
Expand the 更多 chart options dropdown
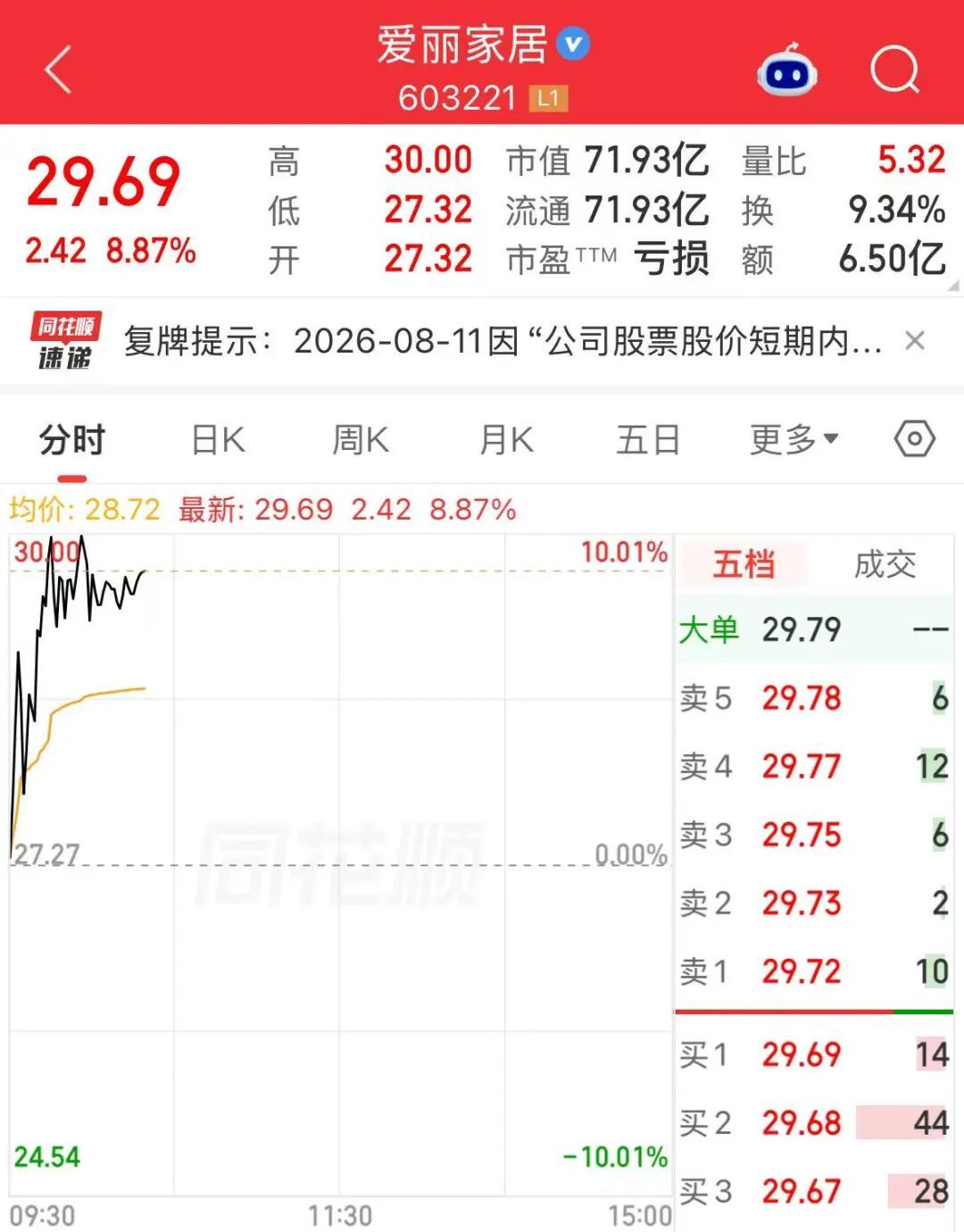click(794, 439)
